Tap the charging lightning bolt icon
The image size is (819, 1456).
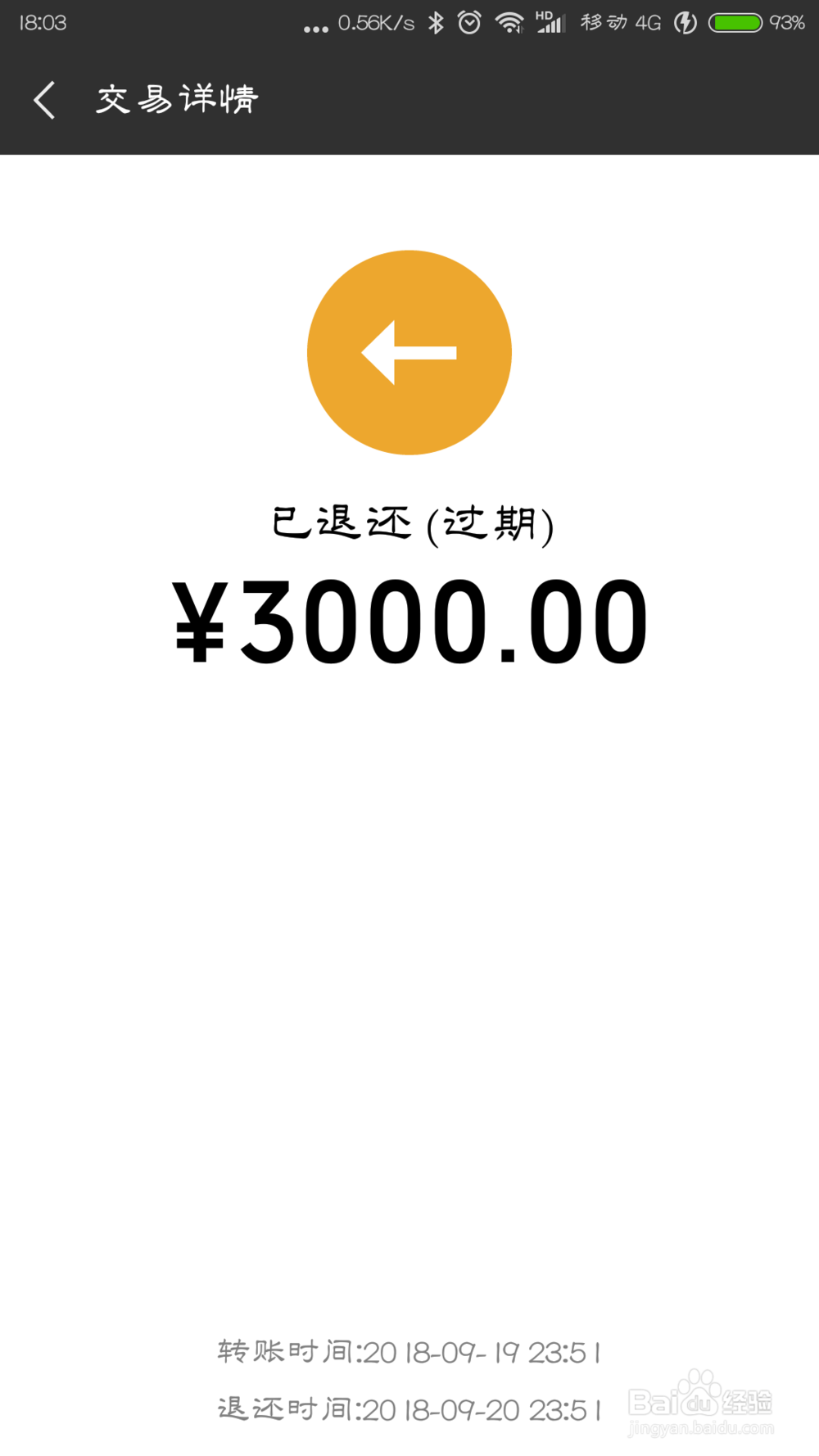point(686,24)
